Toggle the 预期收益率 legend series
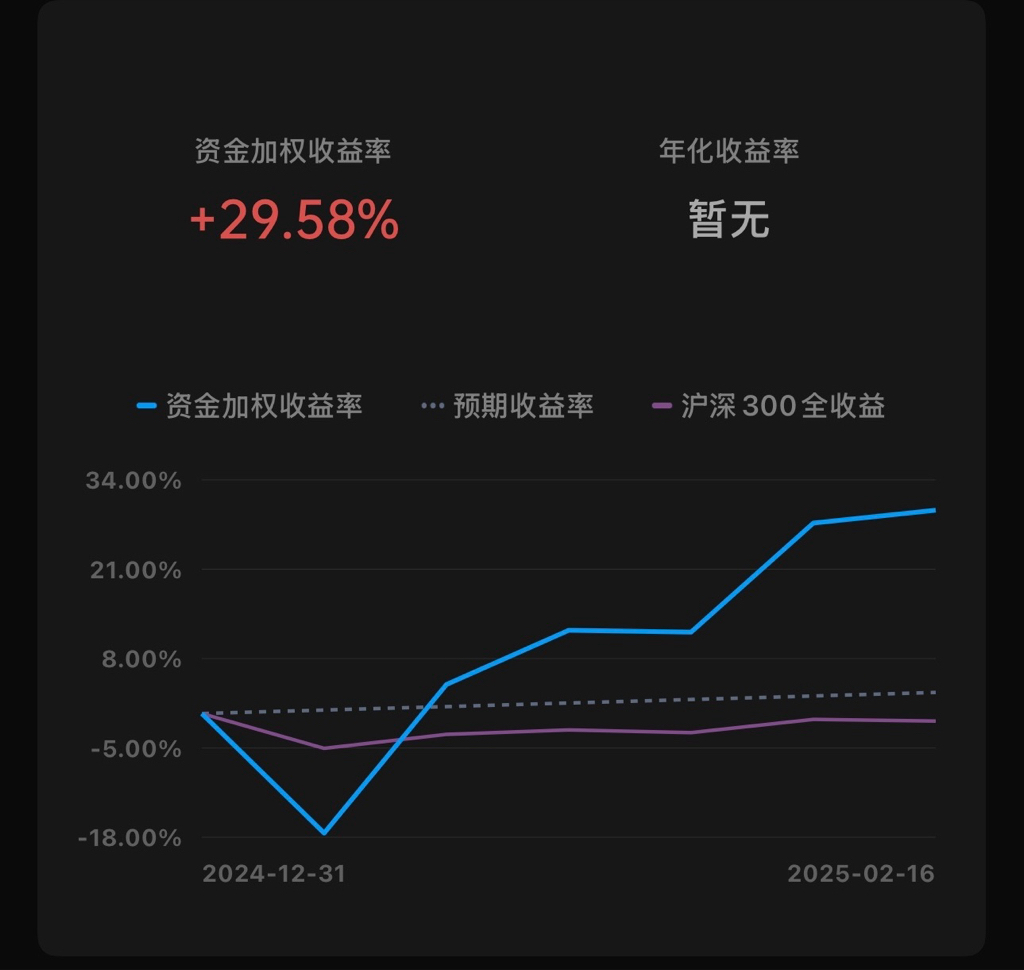Screen dimensions: 1024x970 (x=510, y=406)
